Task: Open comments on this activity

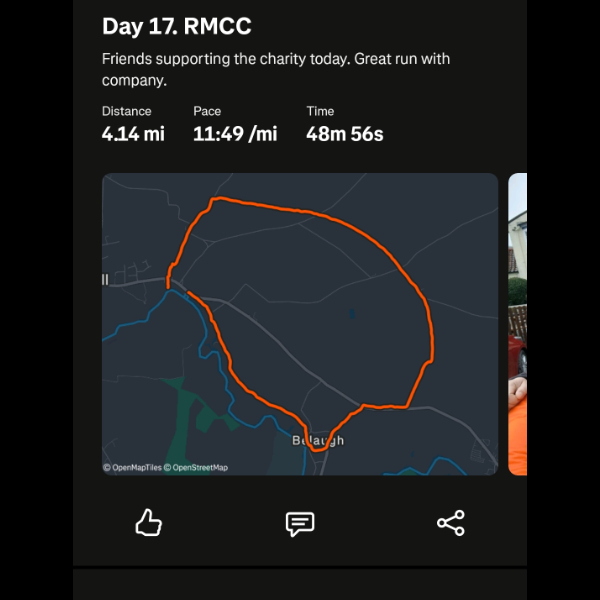Action: pos(300,523)
